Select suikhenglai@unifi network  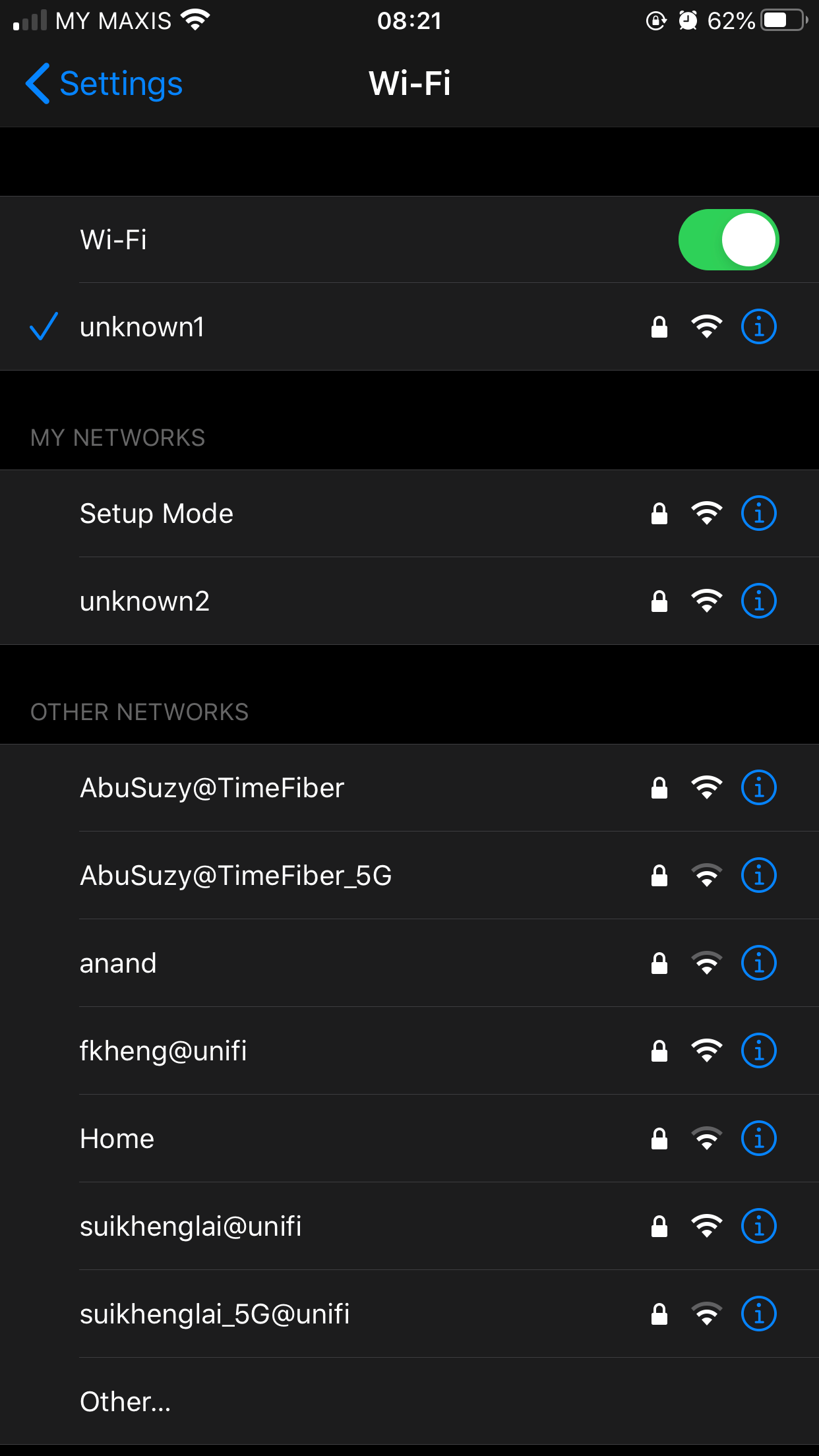coord(409,1227)
